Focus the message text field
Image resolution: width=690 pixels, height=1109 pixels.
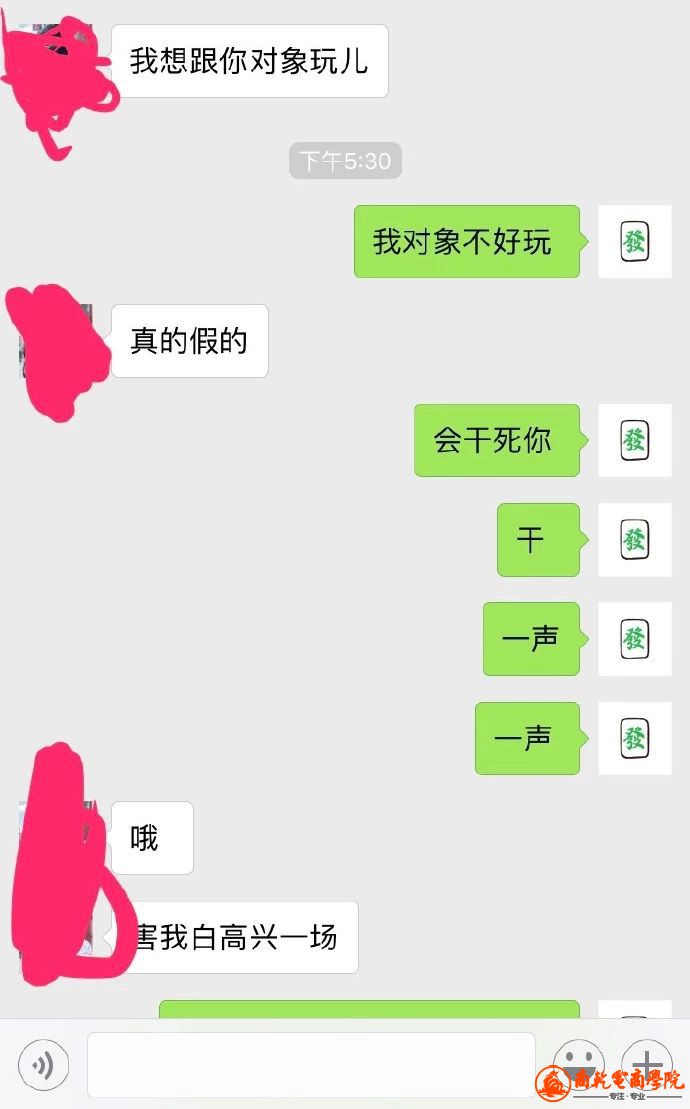tap(311, 1064)
